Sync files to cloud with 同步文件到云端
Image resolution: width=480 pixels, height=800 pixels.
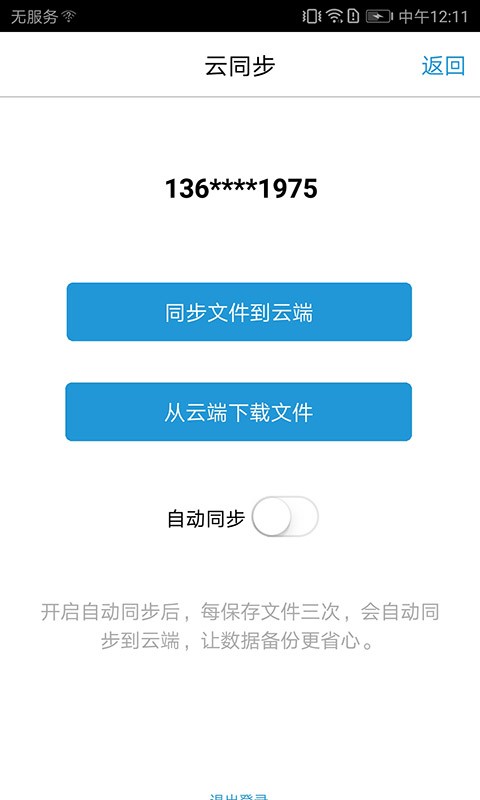tap(239, 312)
